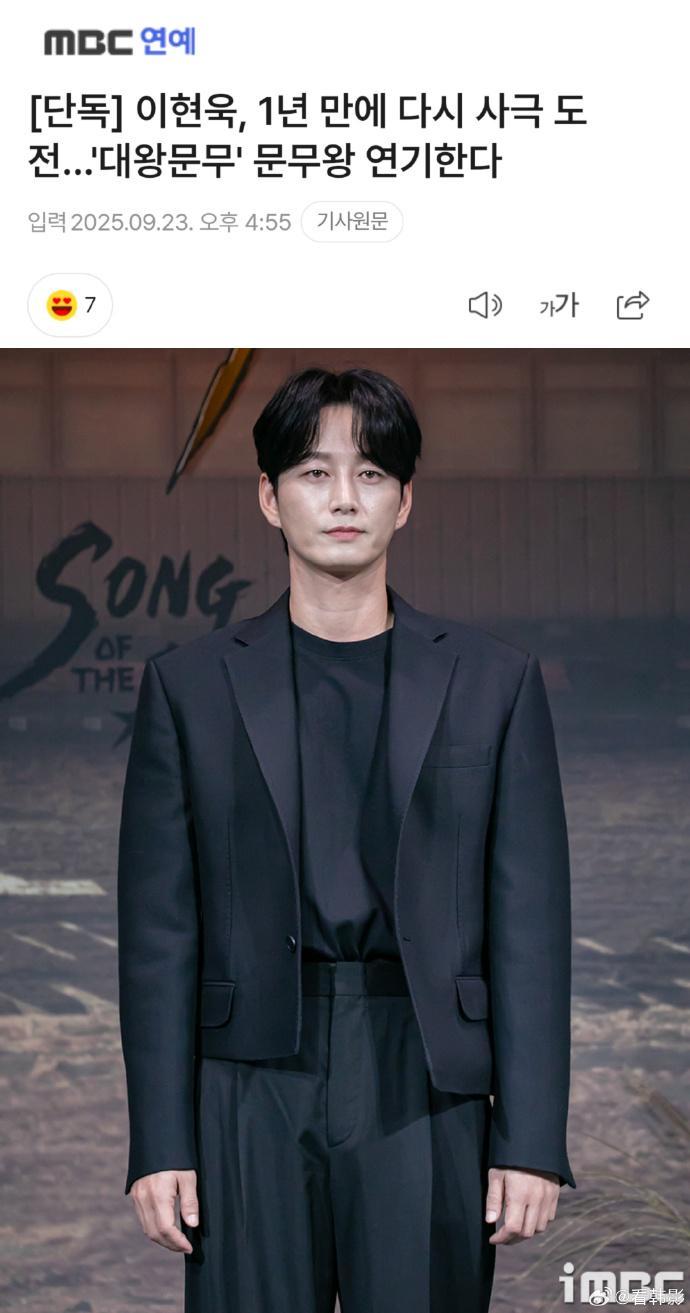690x1313 pixels.
Task: Open the MBC 연예 press page
Action: (x=119, y=42)
